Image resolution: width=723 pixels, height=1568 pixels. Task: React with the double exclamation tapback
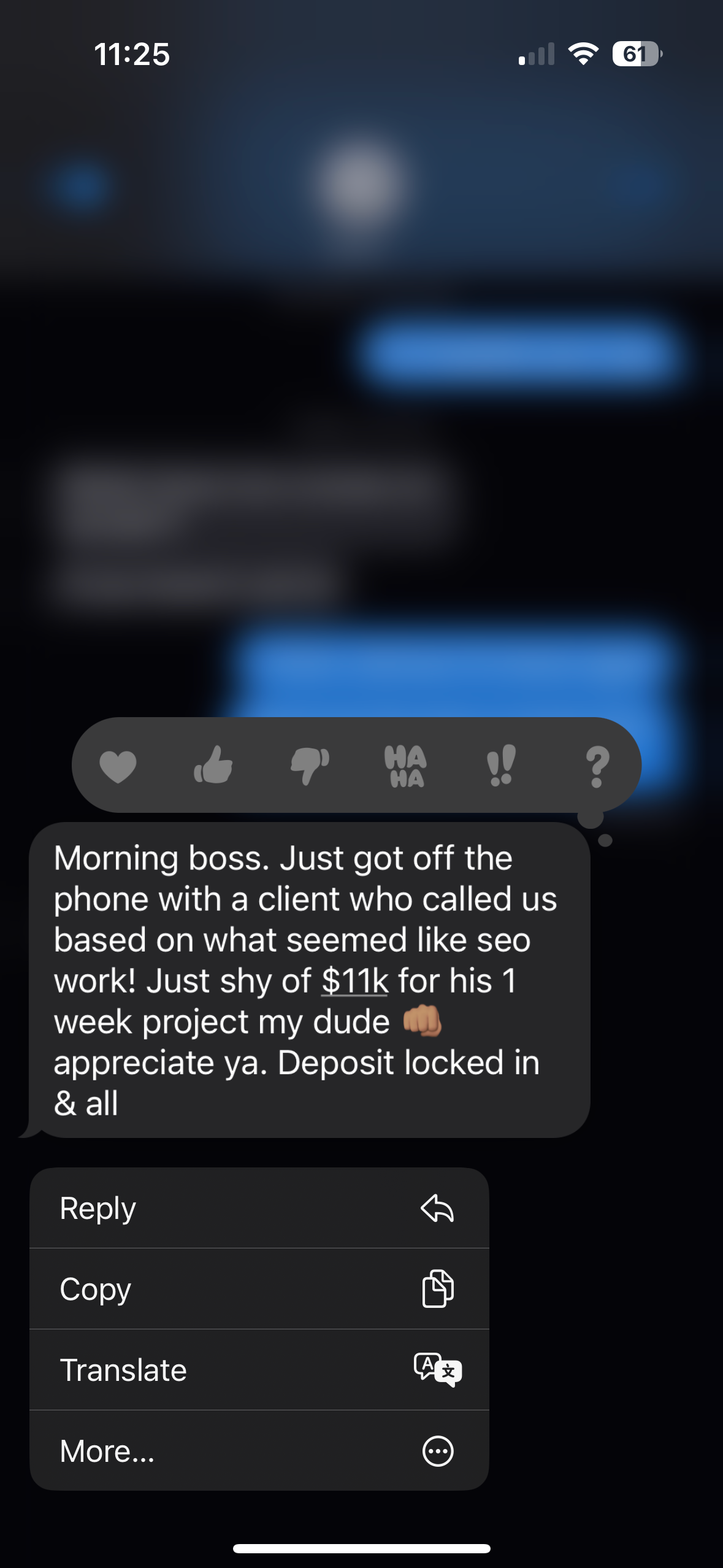tap(501, 766)
